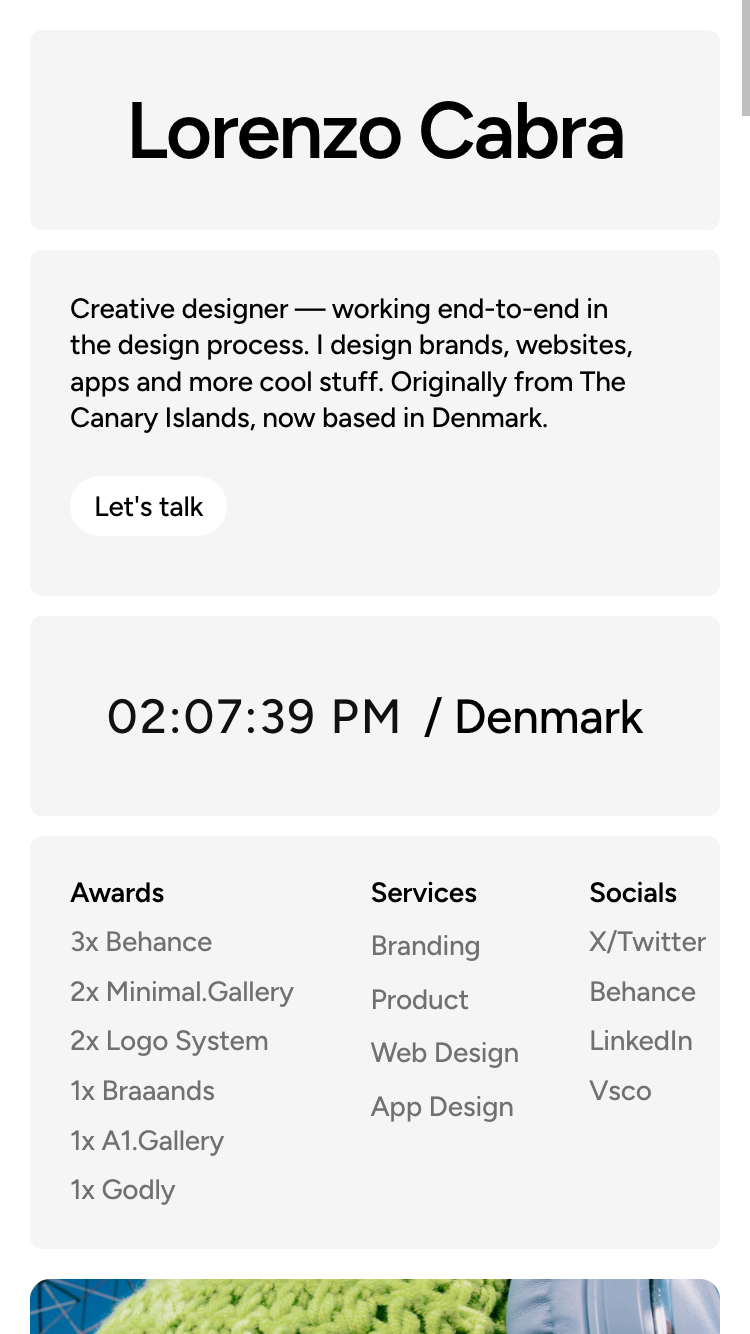This screenshot has width=750, height=1334.
Task: Visit the Behance profile link
Action: (642, 991)
